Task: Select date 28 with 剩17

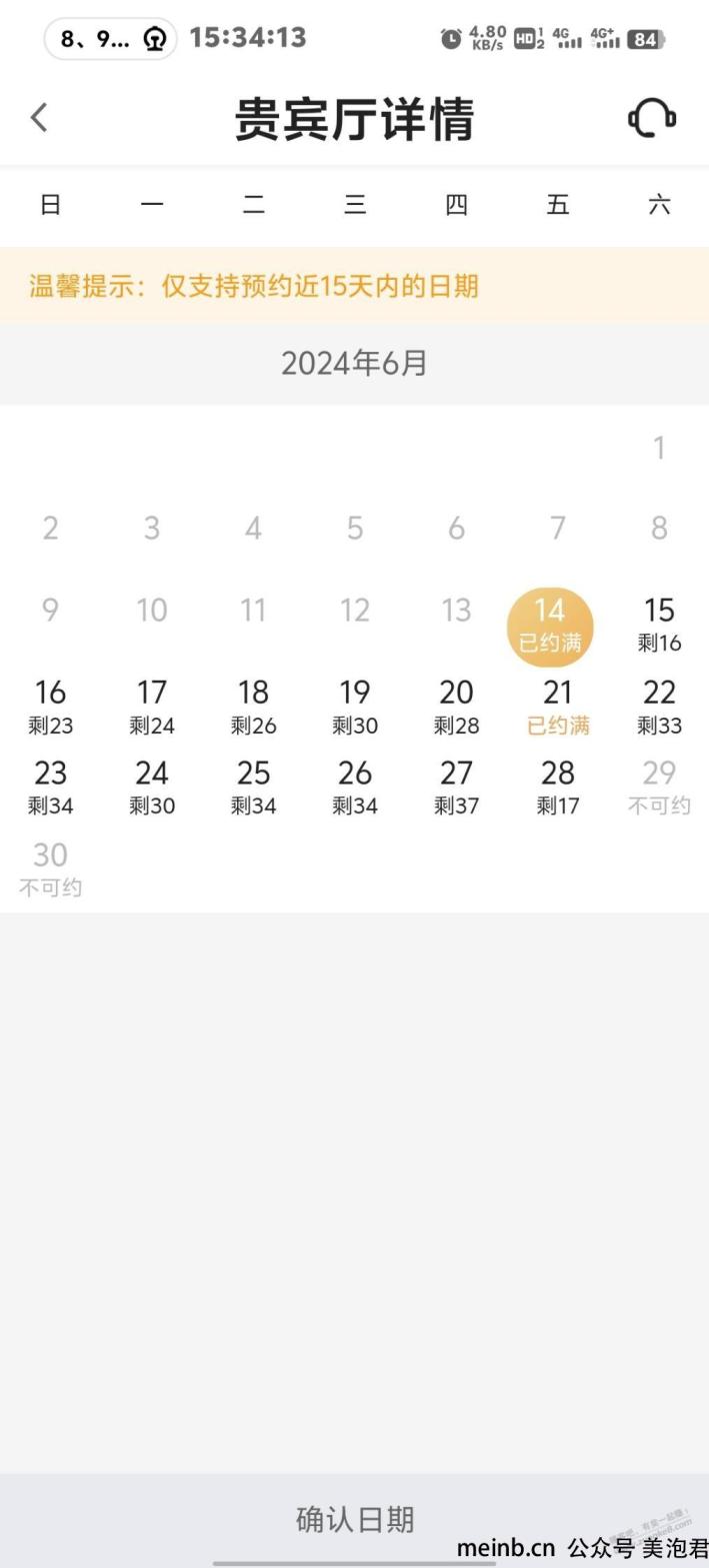Action: 558,787
